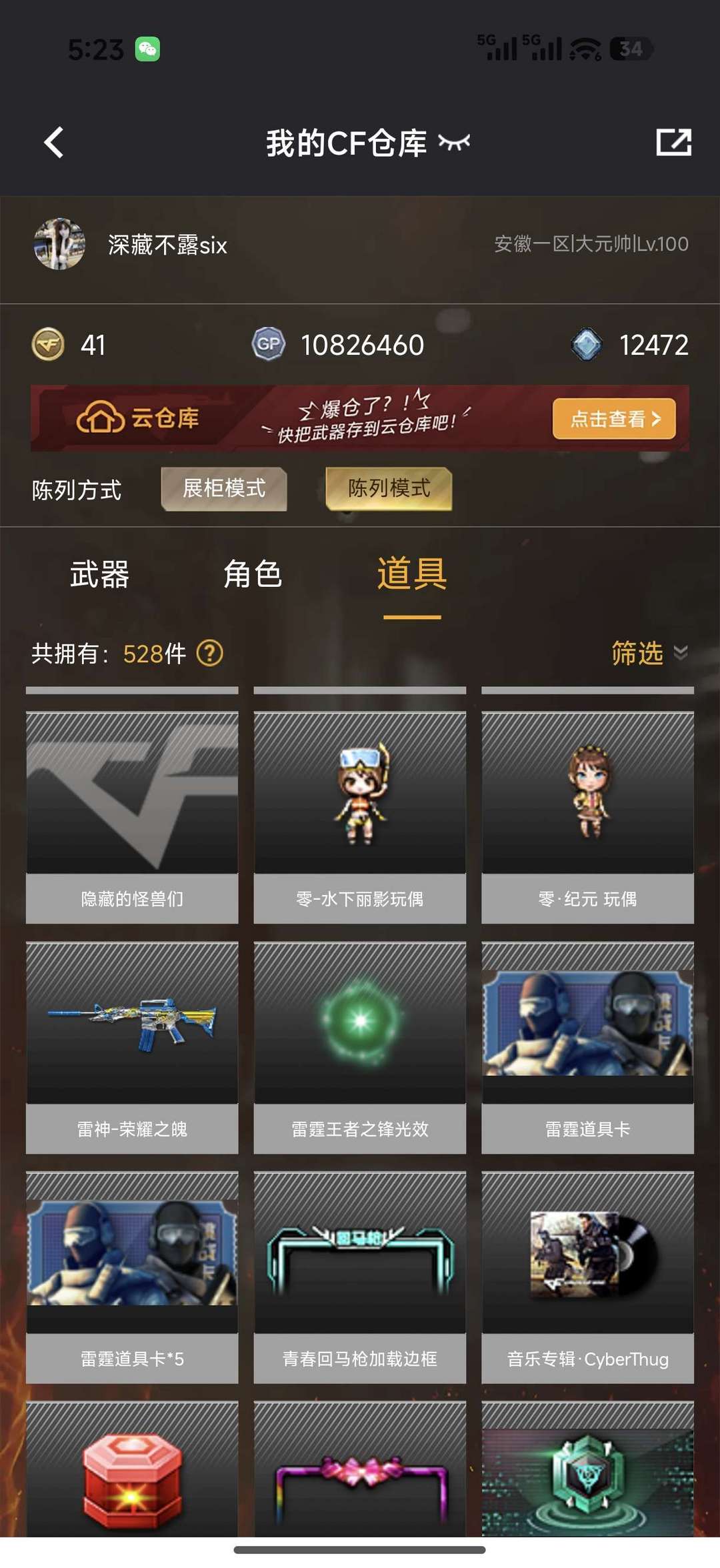Image resolution: width=720 pixels, height=1568 pixels.
Task: Expand the 筛选 filter dropdown
Action: point(649,653)
